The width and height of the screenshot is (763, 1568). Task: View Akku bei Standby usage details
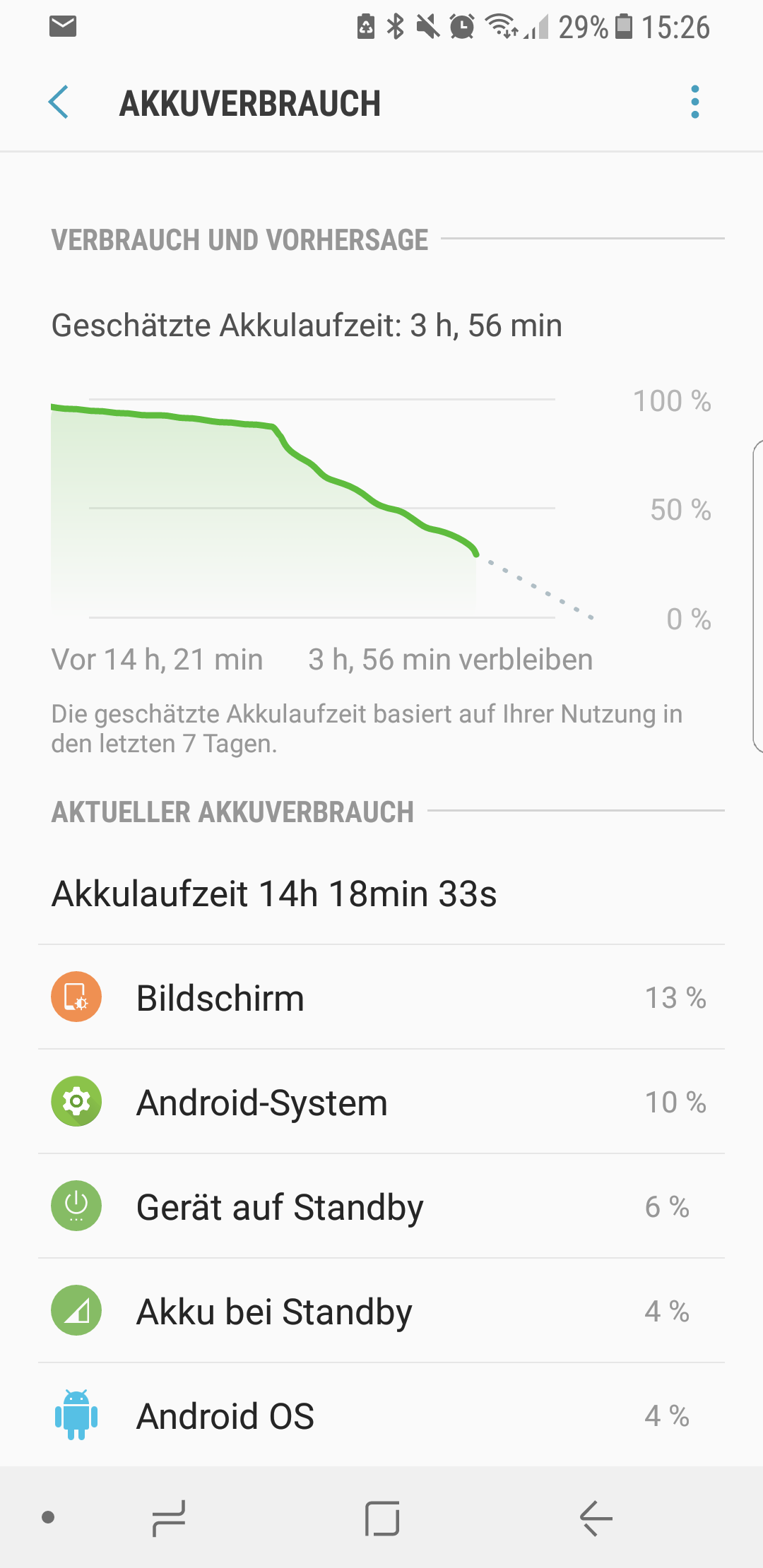click(381, 1311)
